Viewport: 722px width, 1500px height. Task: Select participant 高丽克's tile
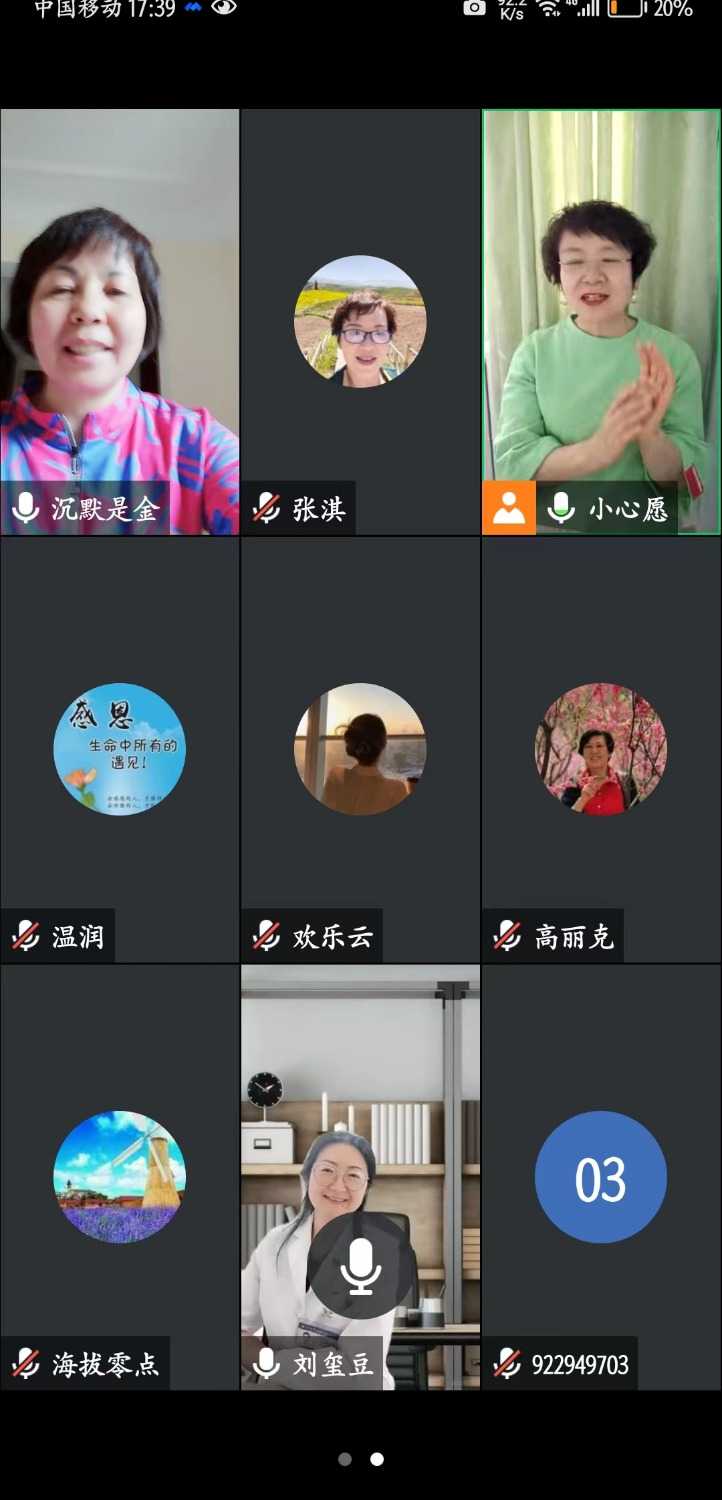point(601,749)
